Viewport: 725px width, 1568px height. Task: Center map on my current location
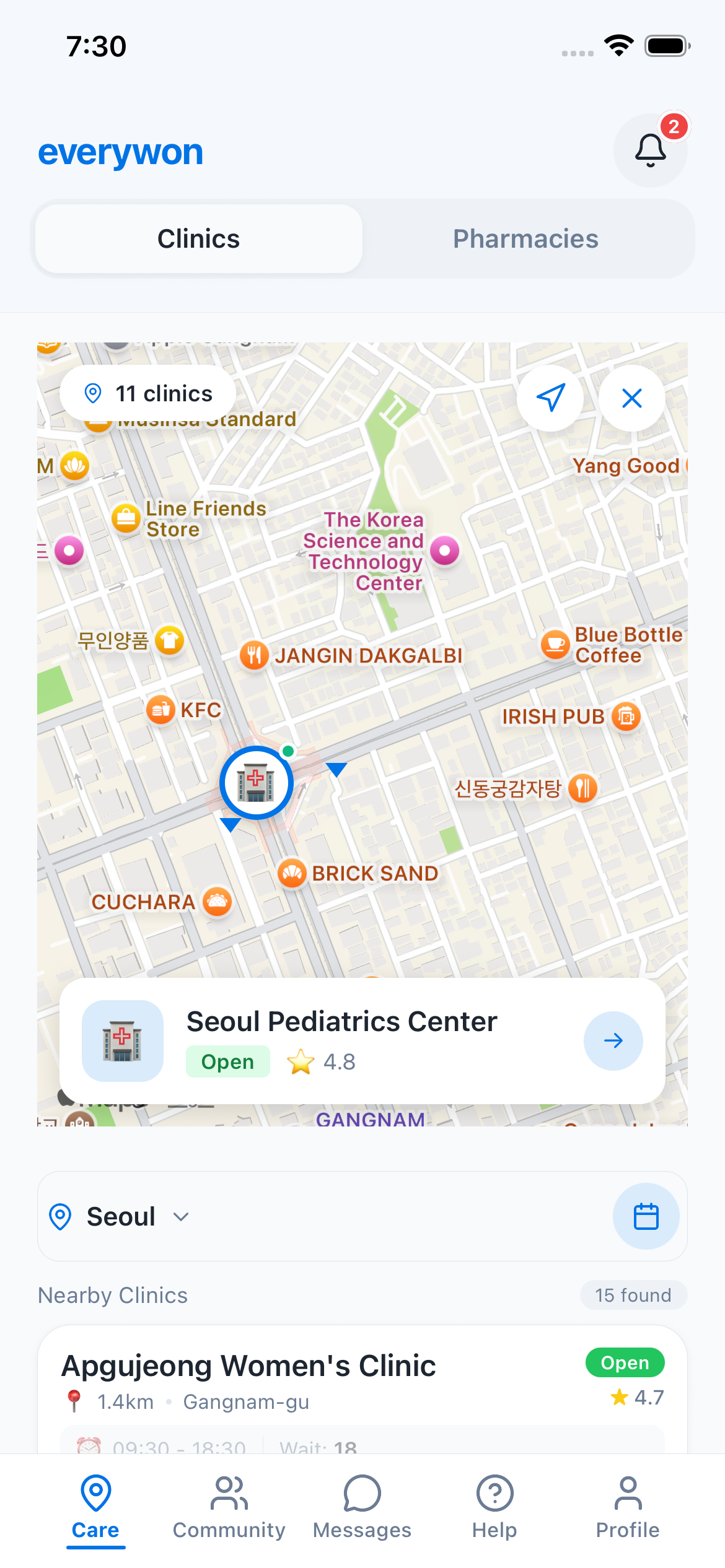coord(550,398)
